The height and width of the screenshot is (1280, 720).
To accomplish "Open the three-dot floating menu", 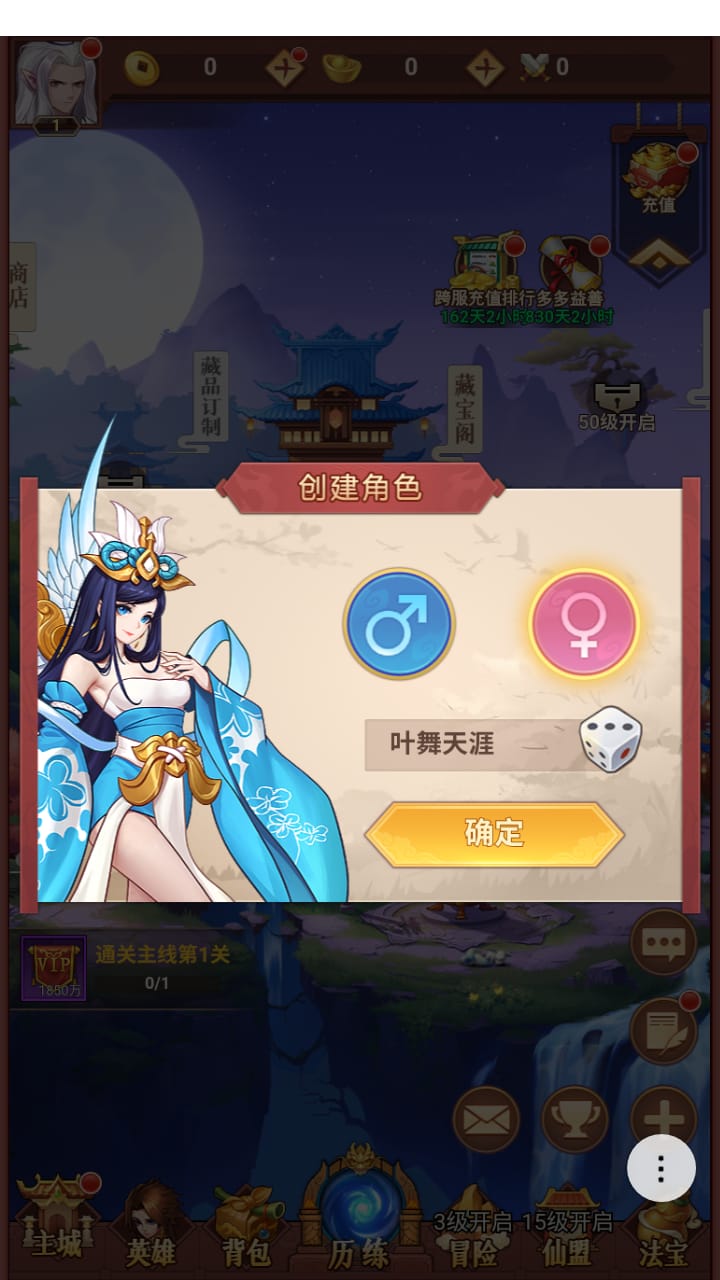I will (x=661, y=1168).
